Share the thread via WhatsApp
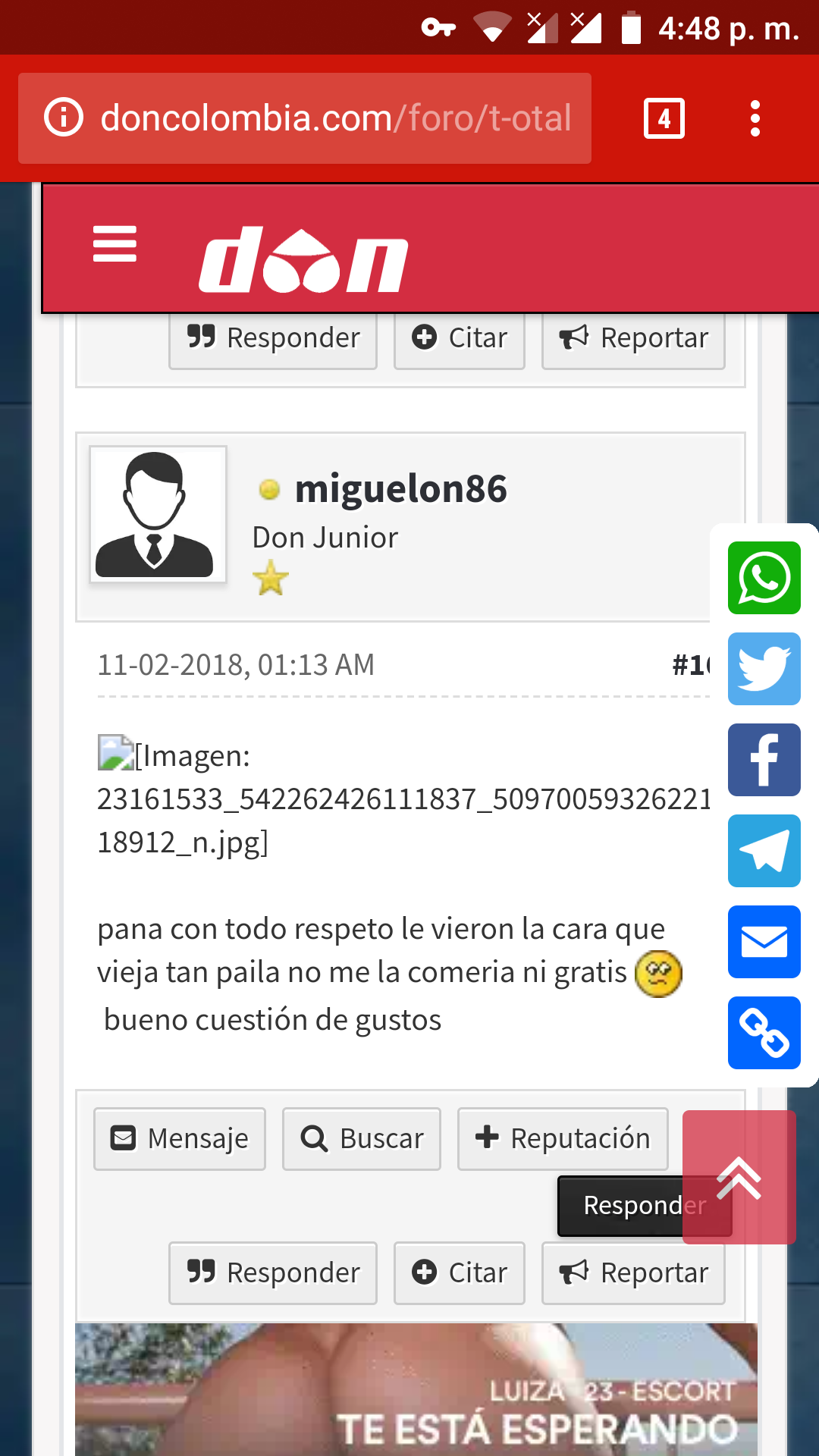This screenshot has height=1456, width=819. click(764, 578)
